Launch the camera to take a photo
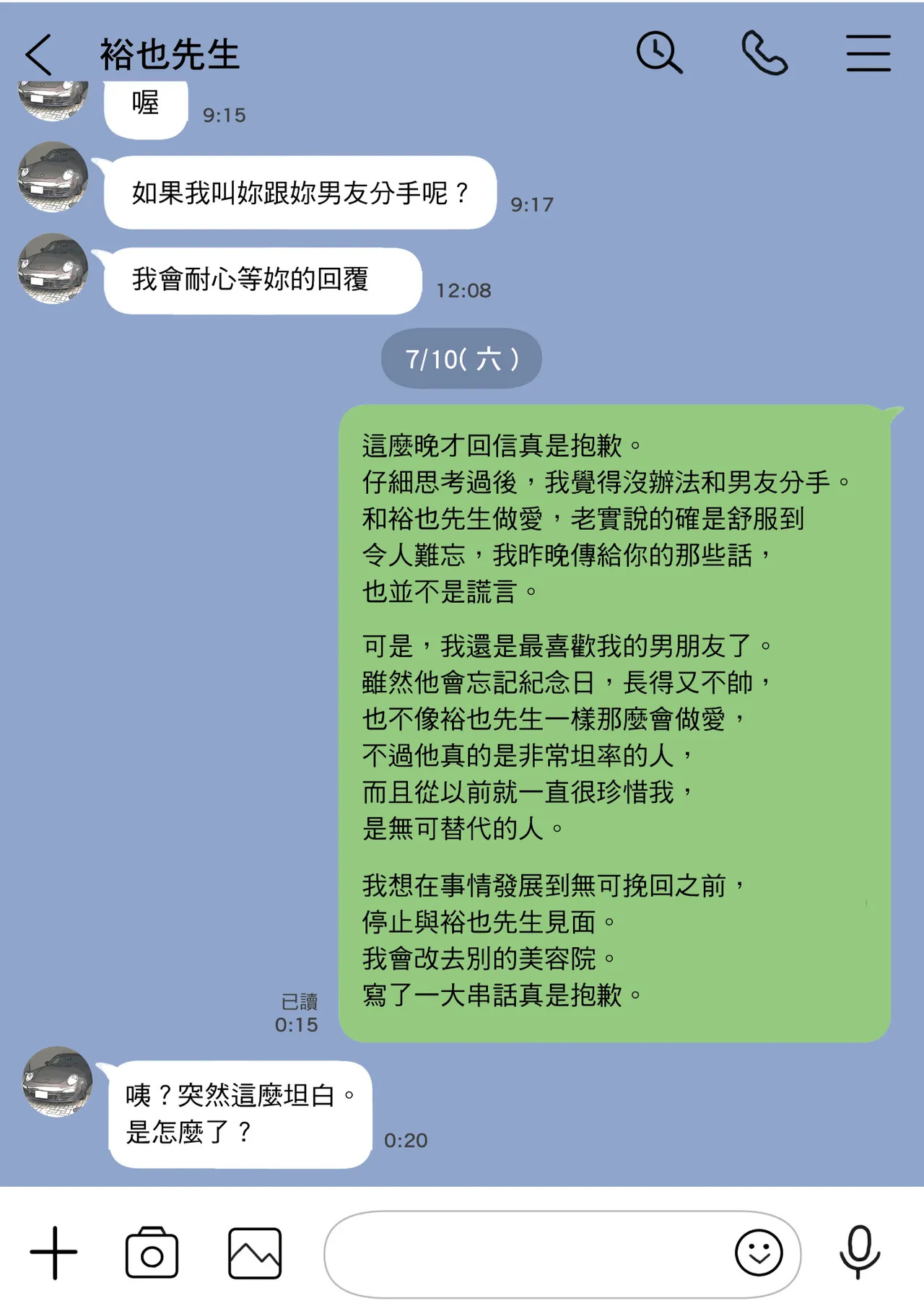Image resolution: width=924 pixels, height=1311 pixels. [152, 1253]
